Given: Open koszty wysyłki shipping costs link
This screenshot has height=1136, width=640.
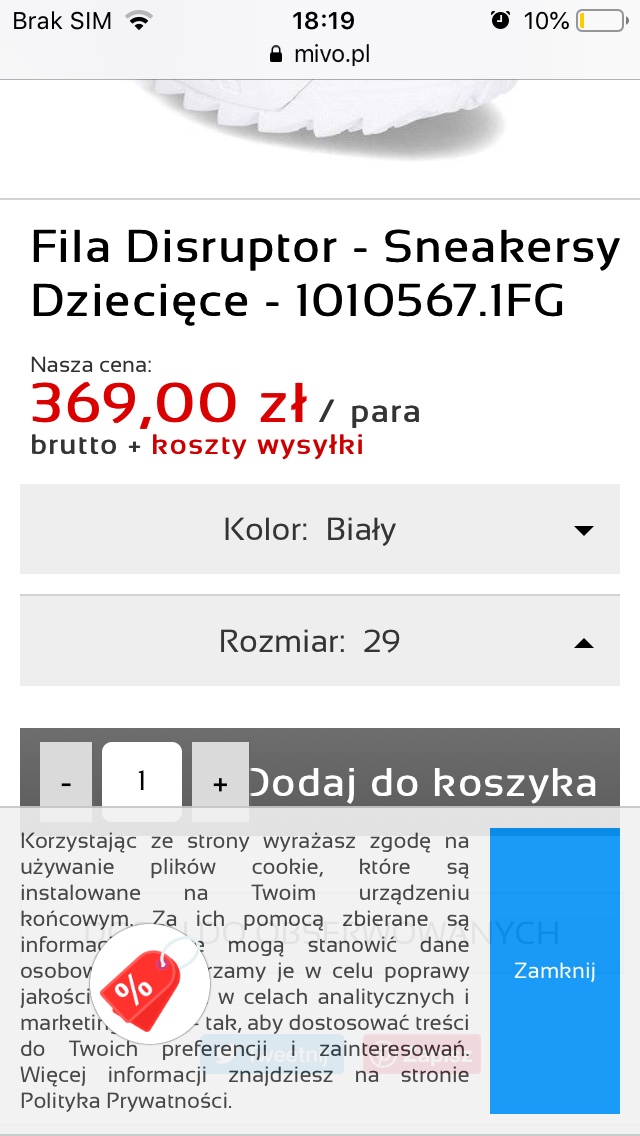Looking at the screenshot, I should point(257,446).
